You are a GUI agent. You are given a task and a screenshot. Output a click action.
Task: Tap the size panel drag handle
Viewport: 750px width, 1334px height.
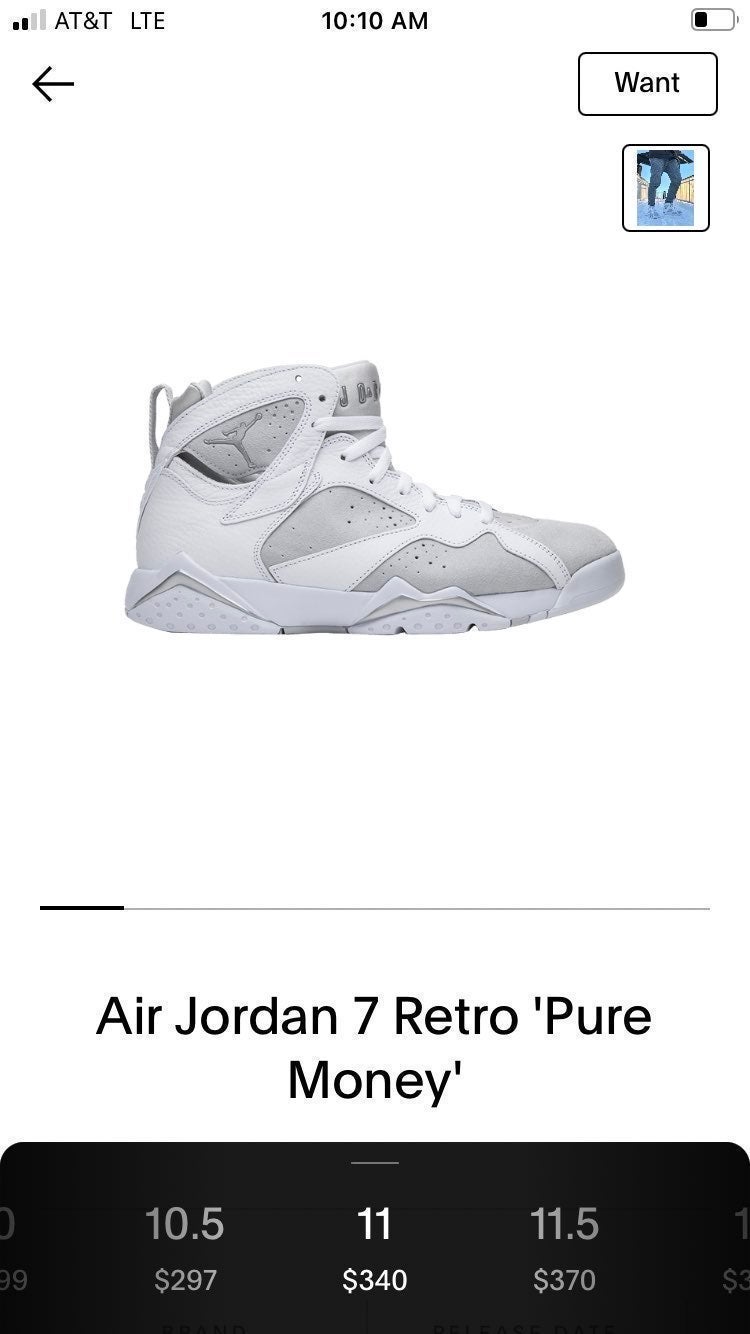coord(375,1163)
